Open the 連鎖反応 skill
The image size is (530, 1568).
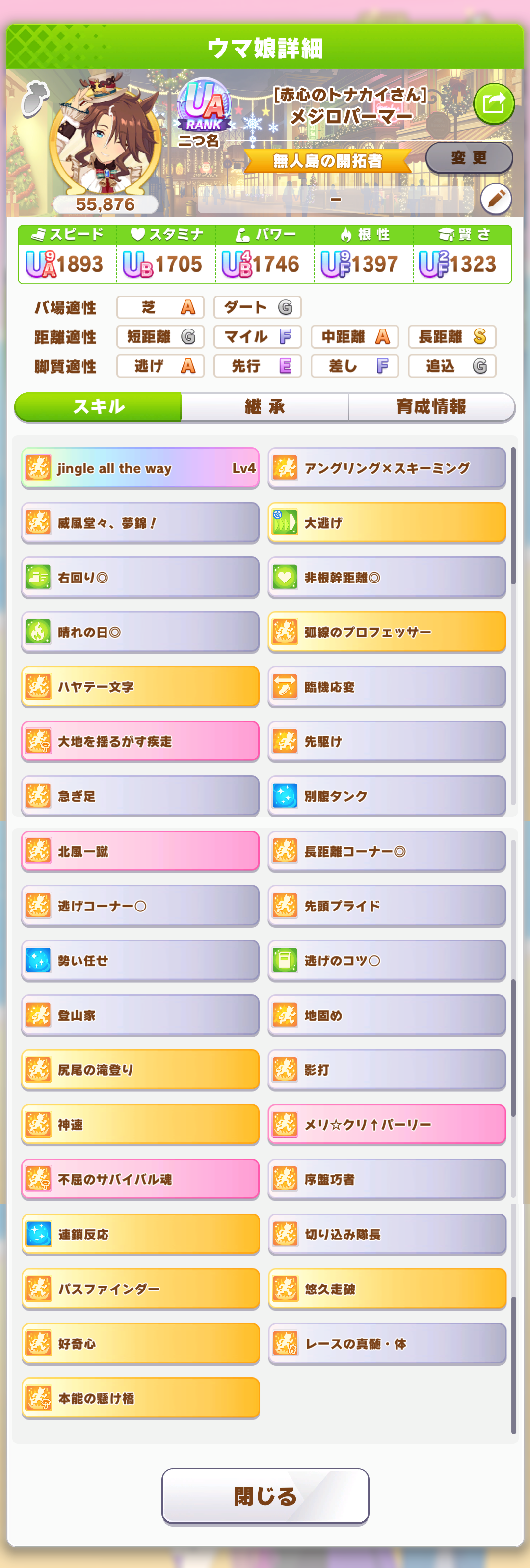point(140,1234)
